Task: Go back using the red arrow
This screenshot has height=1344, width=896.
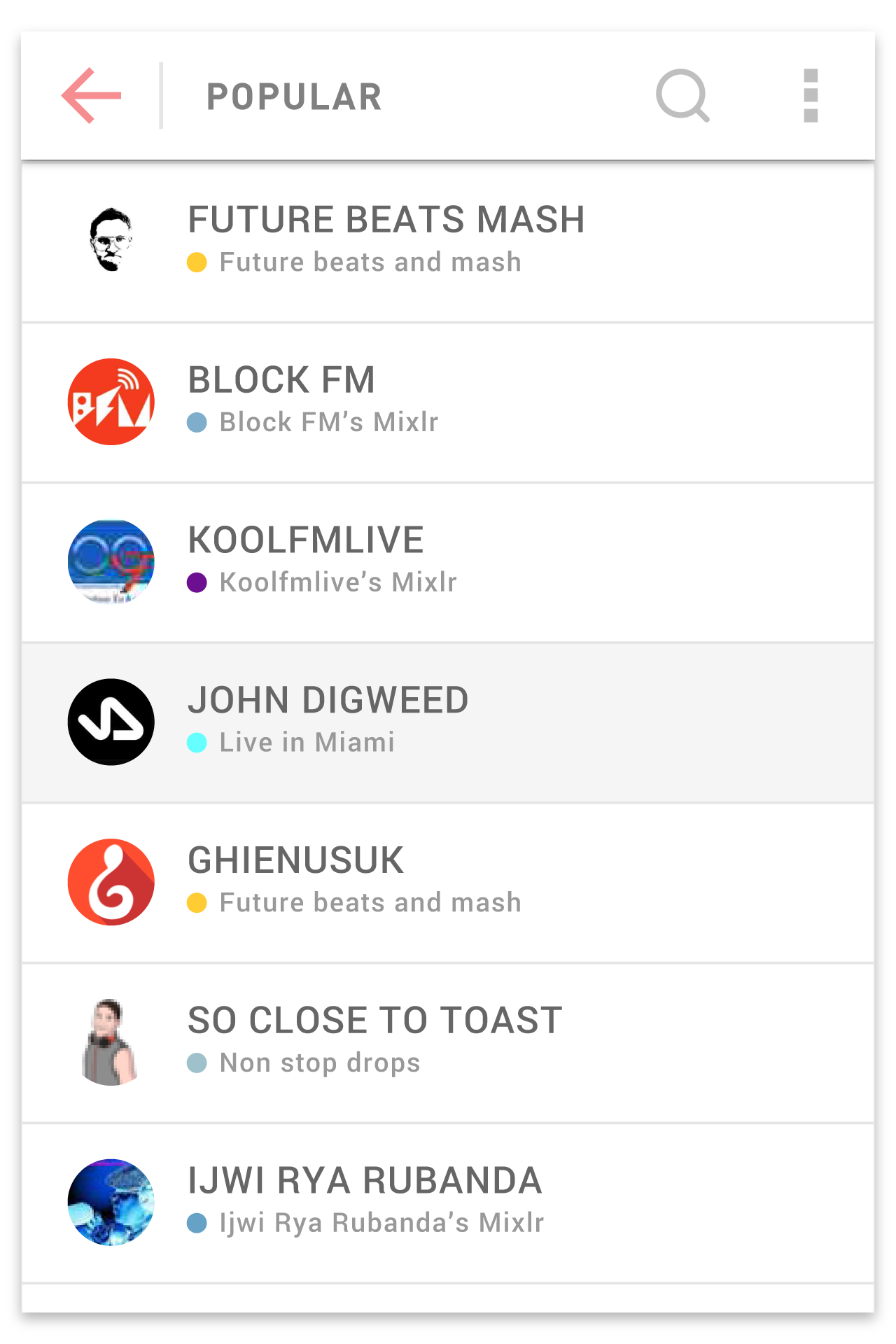Action: click(92, 96)
